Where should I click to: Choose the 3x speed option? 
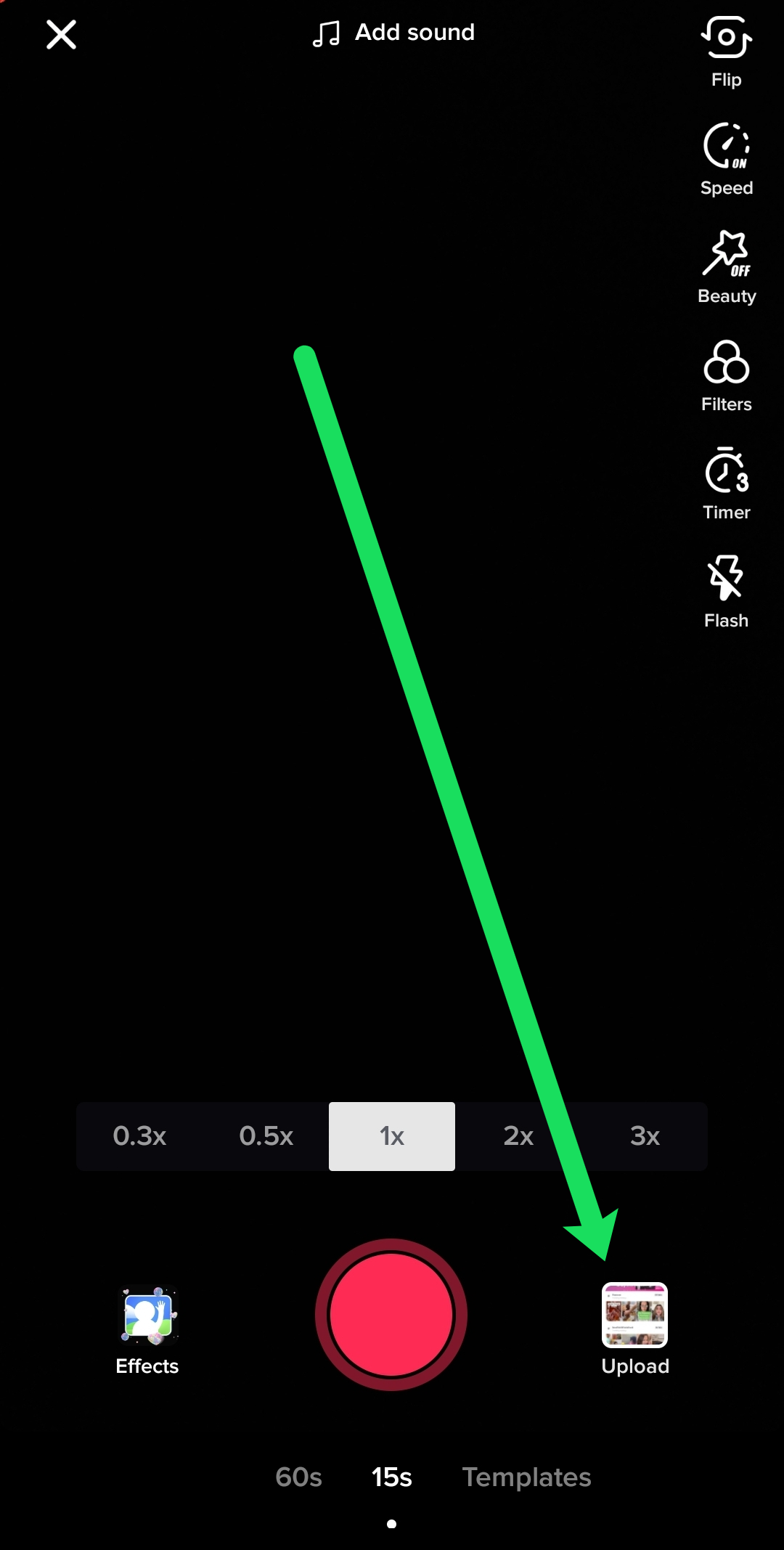pyautogui.click(x=644, y=1137)
